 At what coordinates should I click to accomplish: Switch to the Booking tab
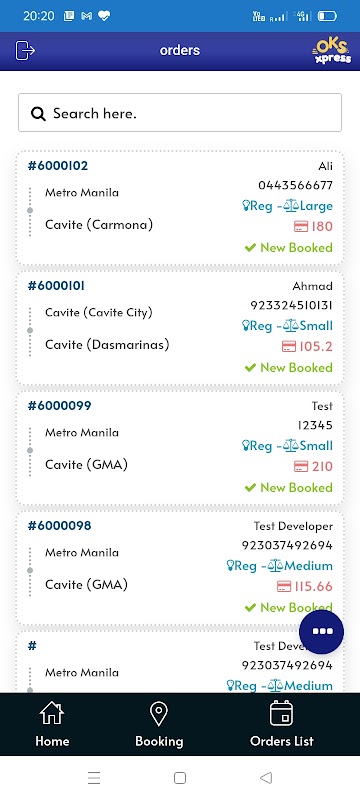click(159, 724)
